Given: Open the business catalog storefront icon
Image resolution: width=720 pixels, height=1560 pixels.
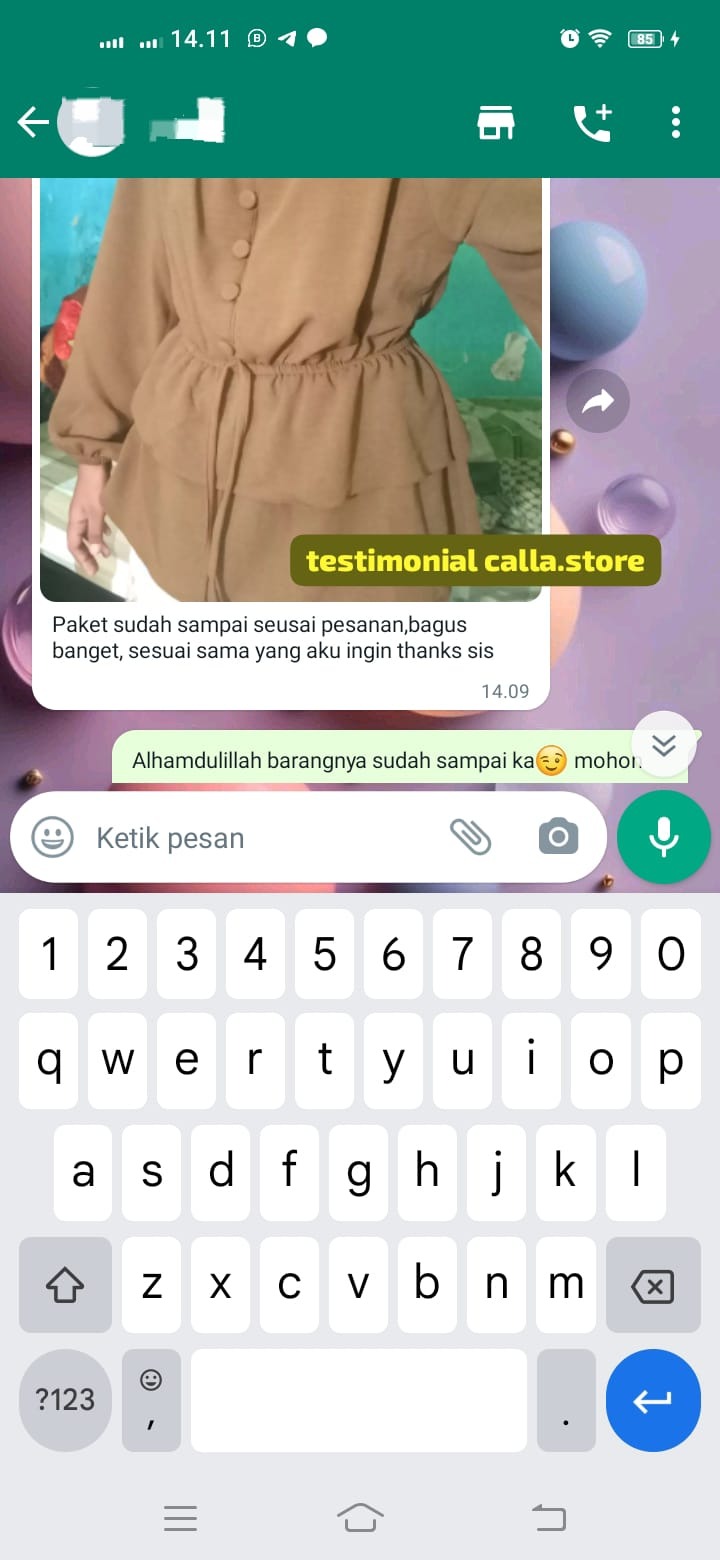Looking at the screenshot, I should tap(495, 123).
